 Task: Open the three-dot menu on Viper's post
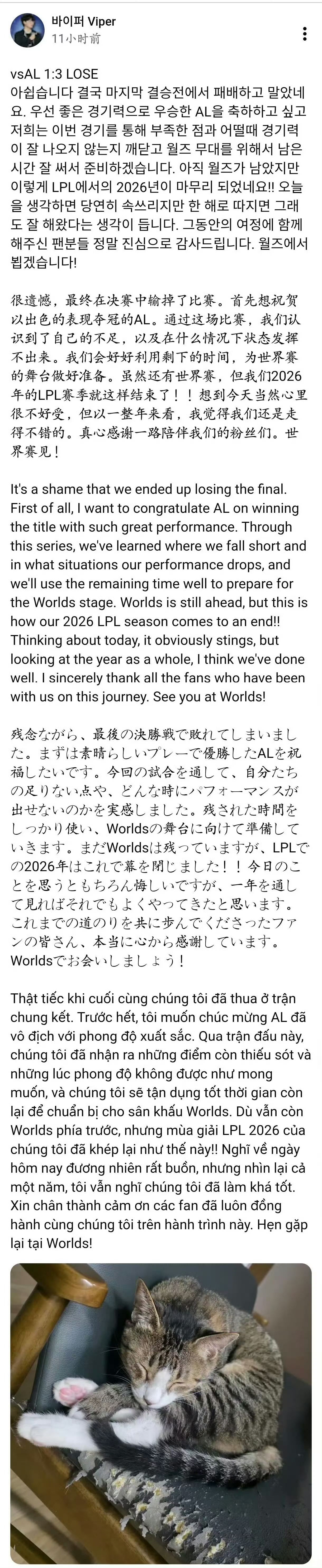(x=304, y=34)
